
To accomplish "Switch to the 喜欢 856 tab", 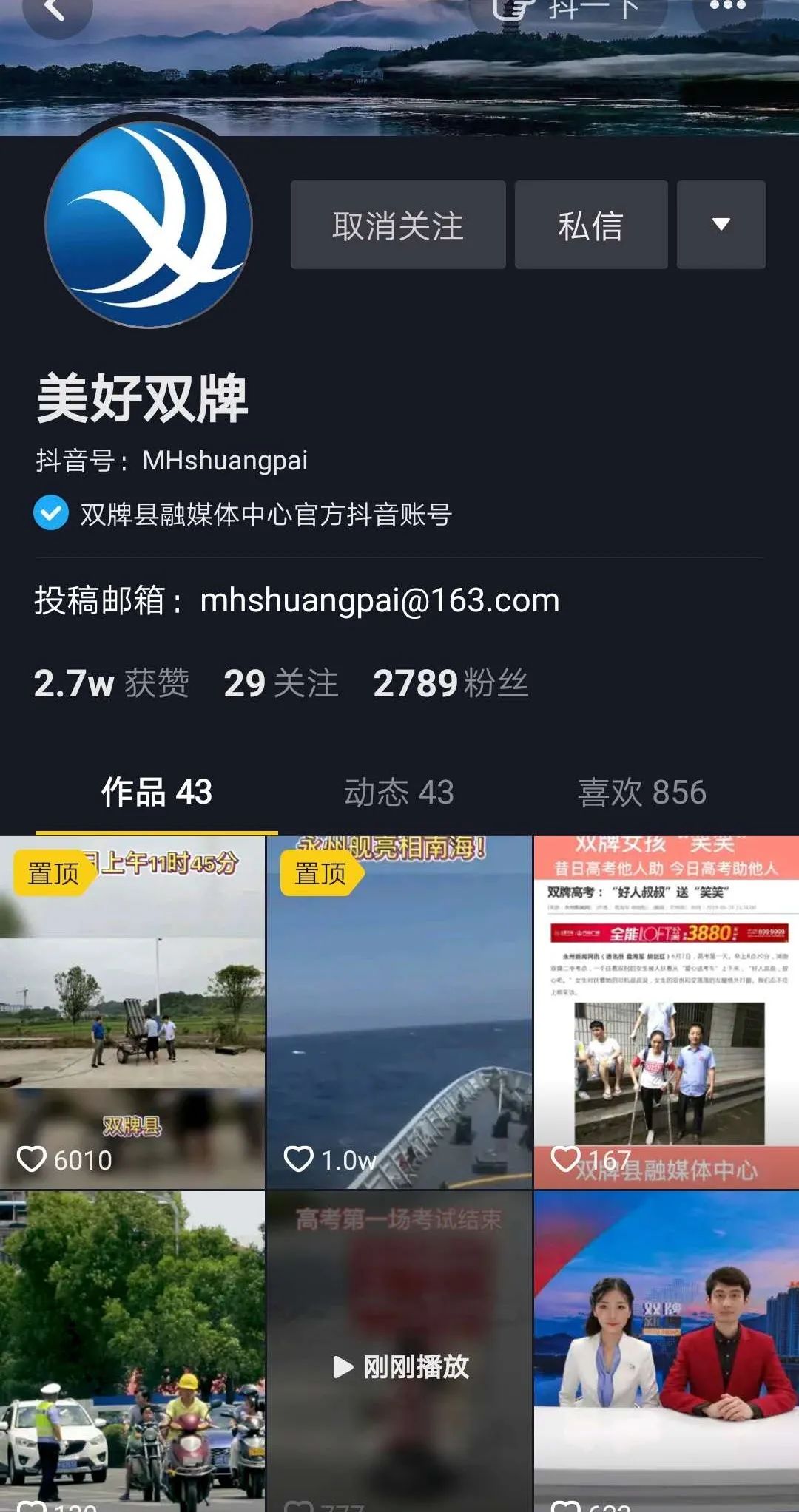I will 641,793.
